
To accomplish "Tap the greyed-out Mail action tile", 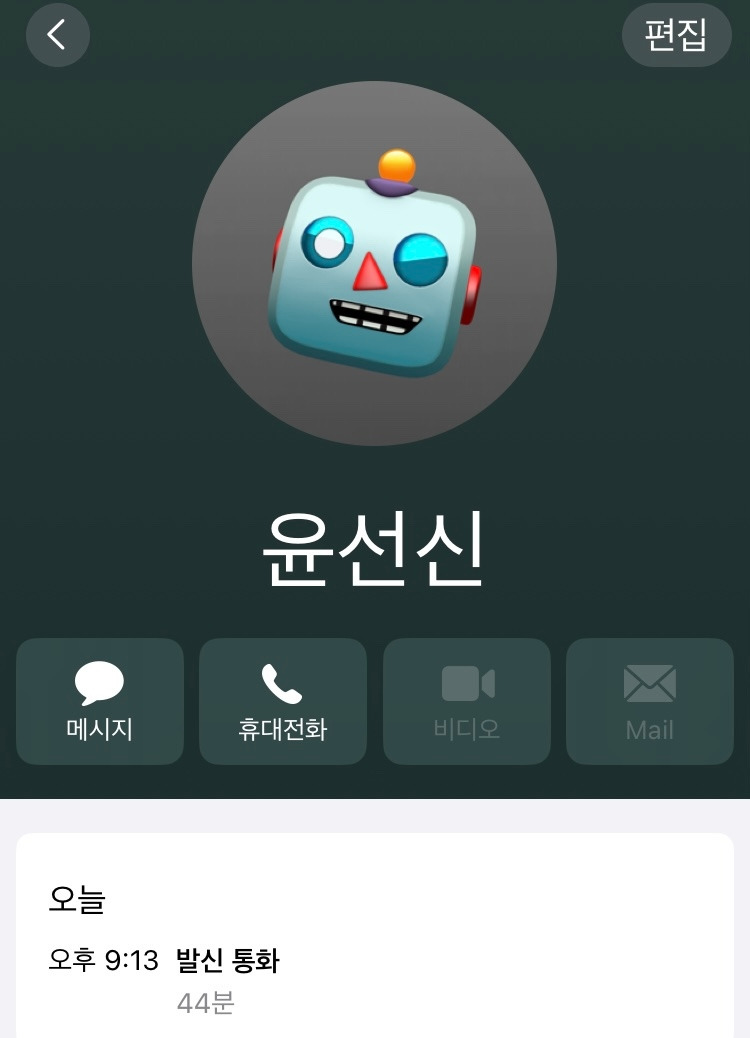I will (649, 700).
